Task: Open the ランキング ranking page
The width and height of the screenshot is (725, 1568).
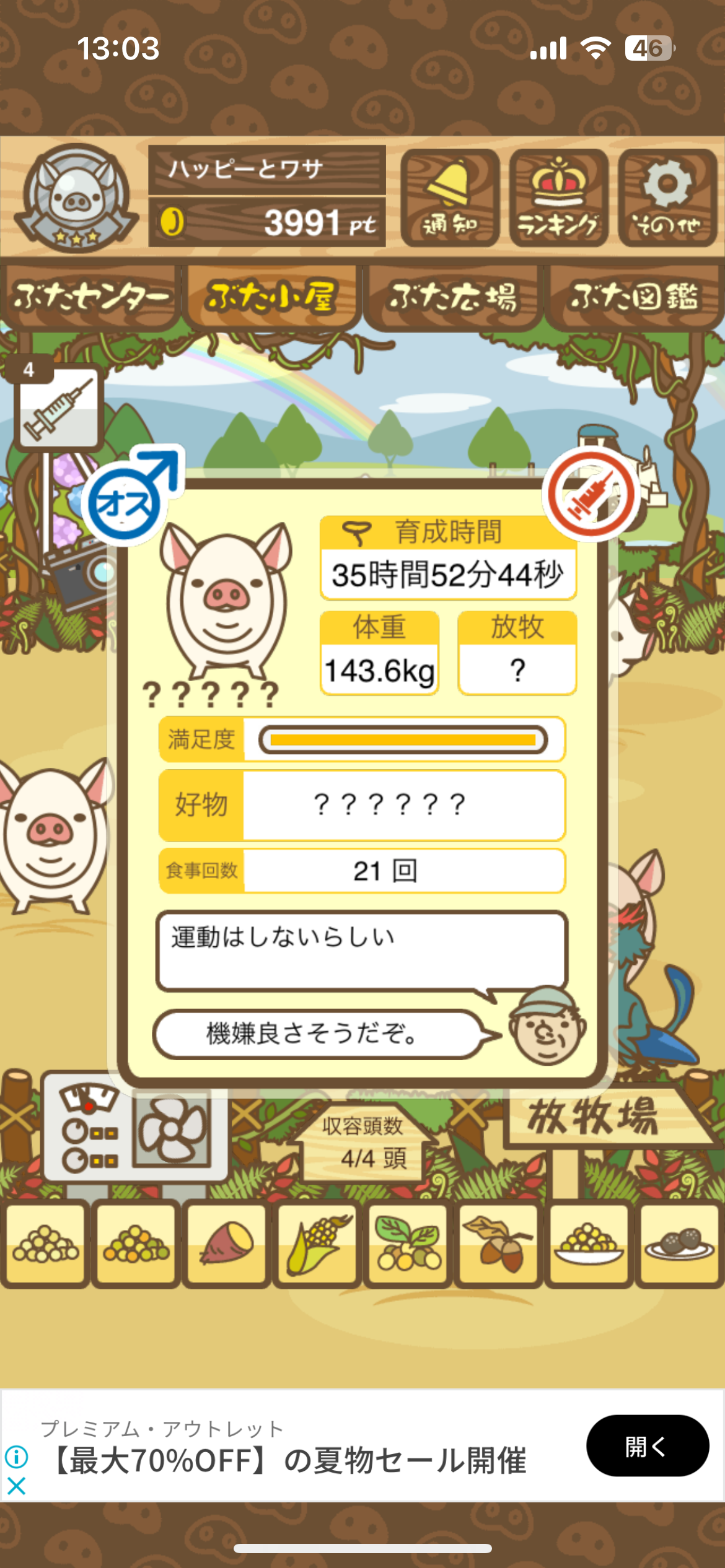Action: tap(558, 198)
